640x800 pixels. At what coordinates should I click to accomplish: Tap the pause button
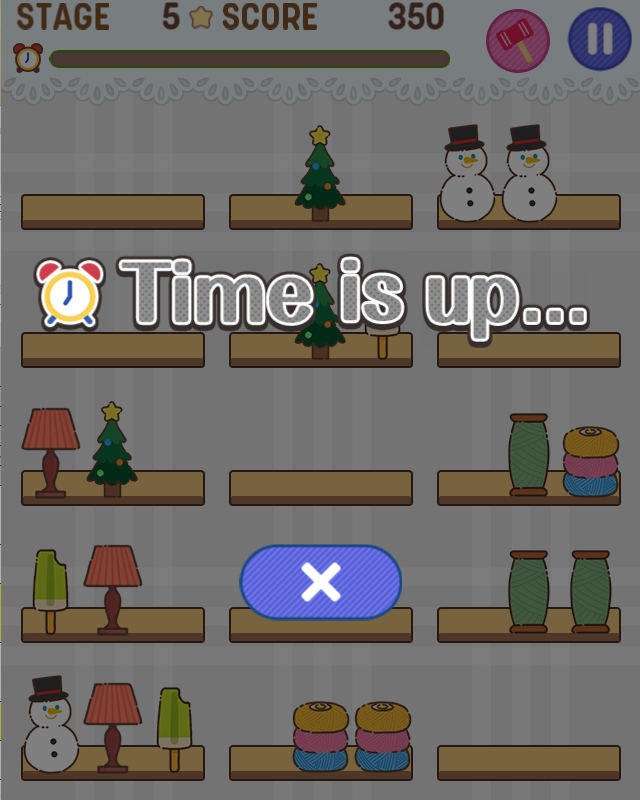tap(600, 39)
